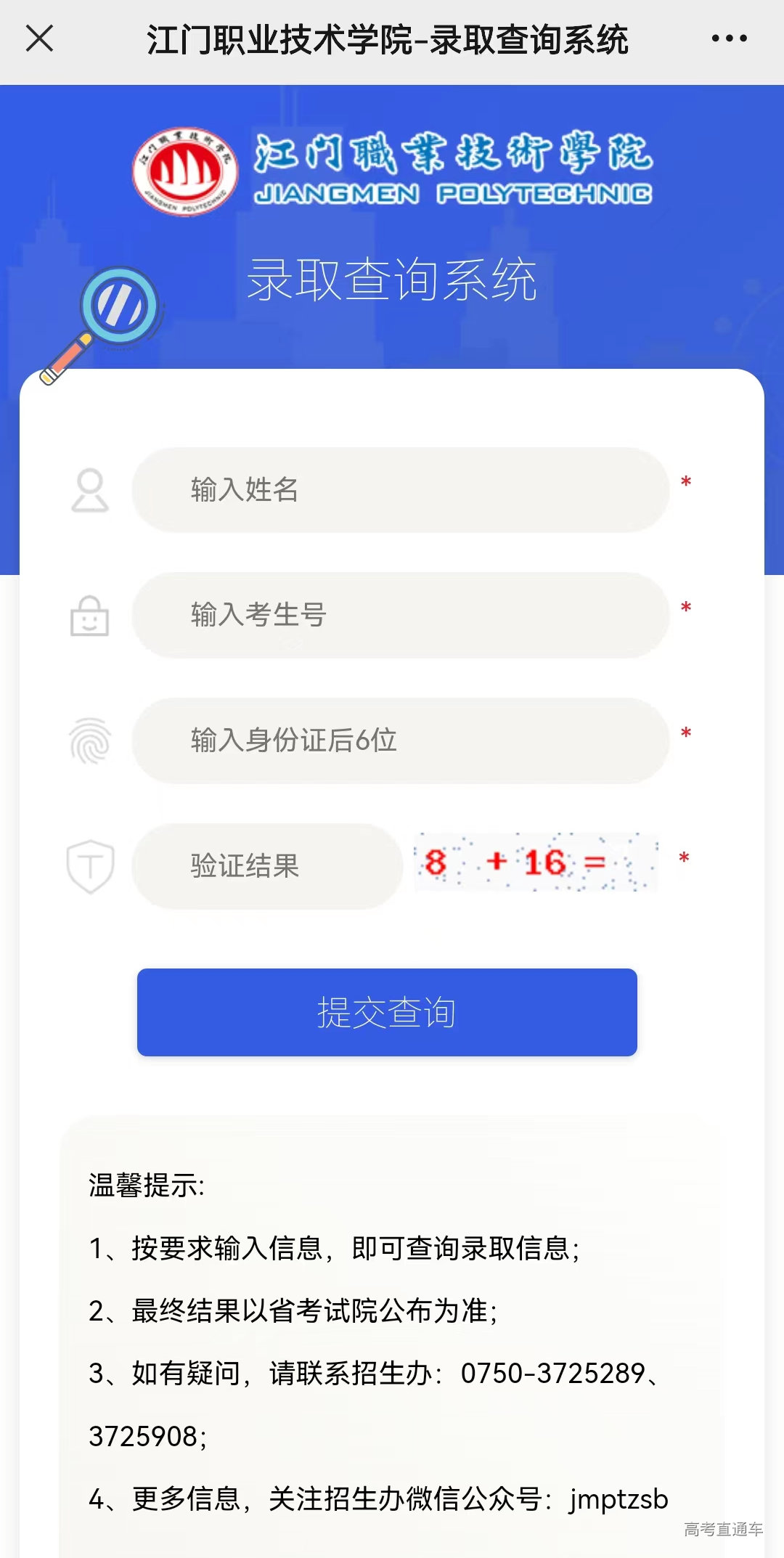Click the 输入身份证后6位 ID input field
784x1558 pixels.
coord(399,741)
